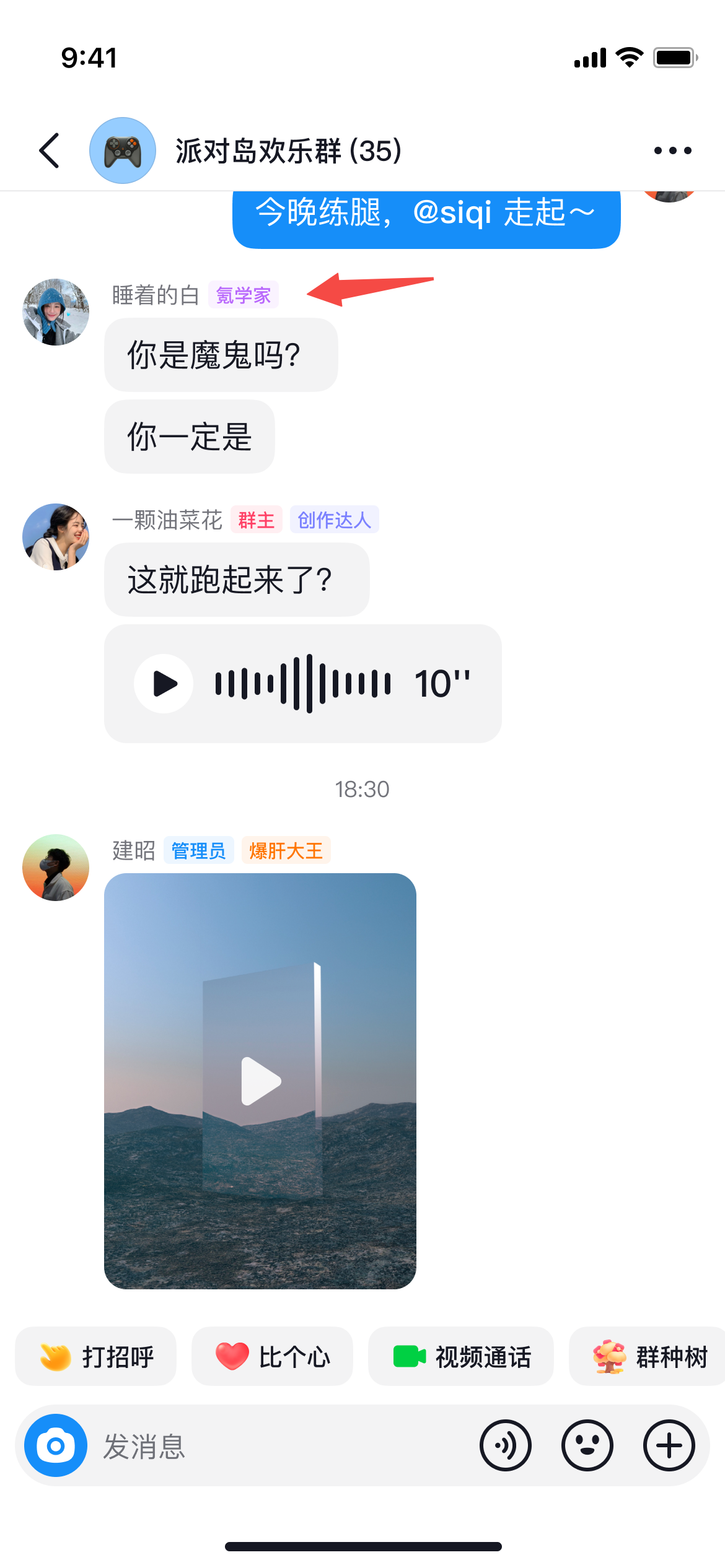Open the 派对岛欢乐群 group avatar
The width and height of the screenshot is (725, 1568).
(123, 150)
